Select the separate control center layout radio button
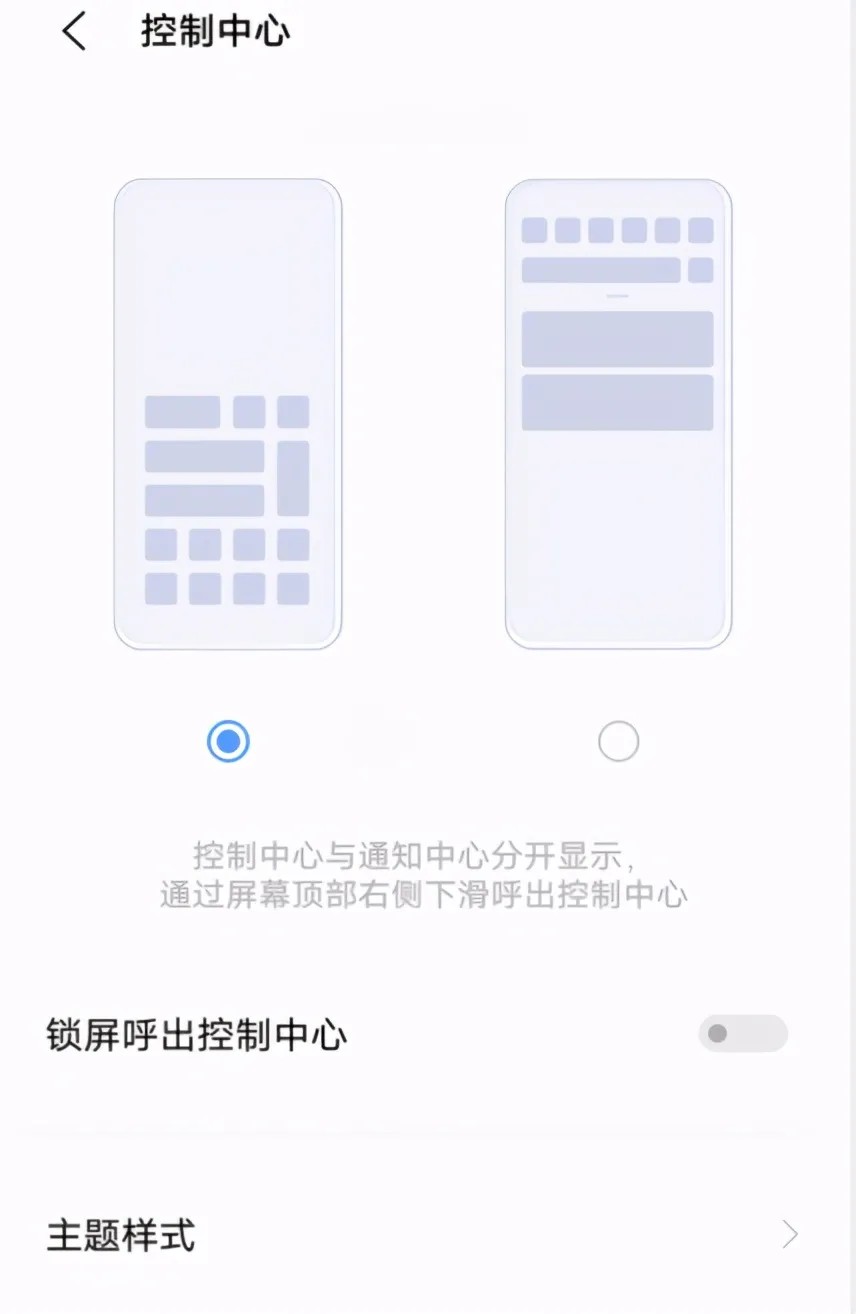 [228, 742]
